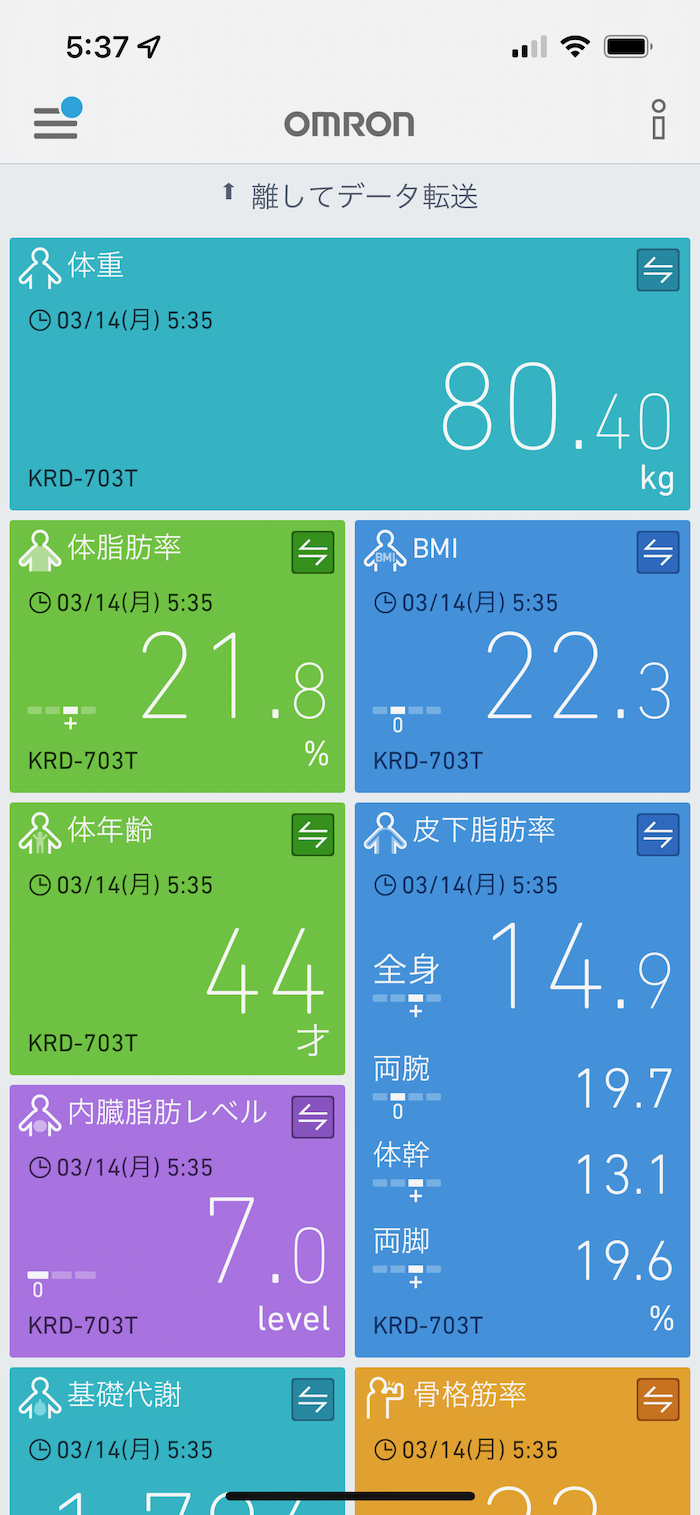Viewport: 700px width, 1515px height.
Task: Open the hamburger menu drawer
Action: [x=56, y=122]
